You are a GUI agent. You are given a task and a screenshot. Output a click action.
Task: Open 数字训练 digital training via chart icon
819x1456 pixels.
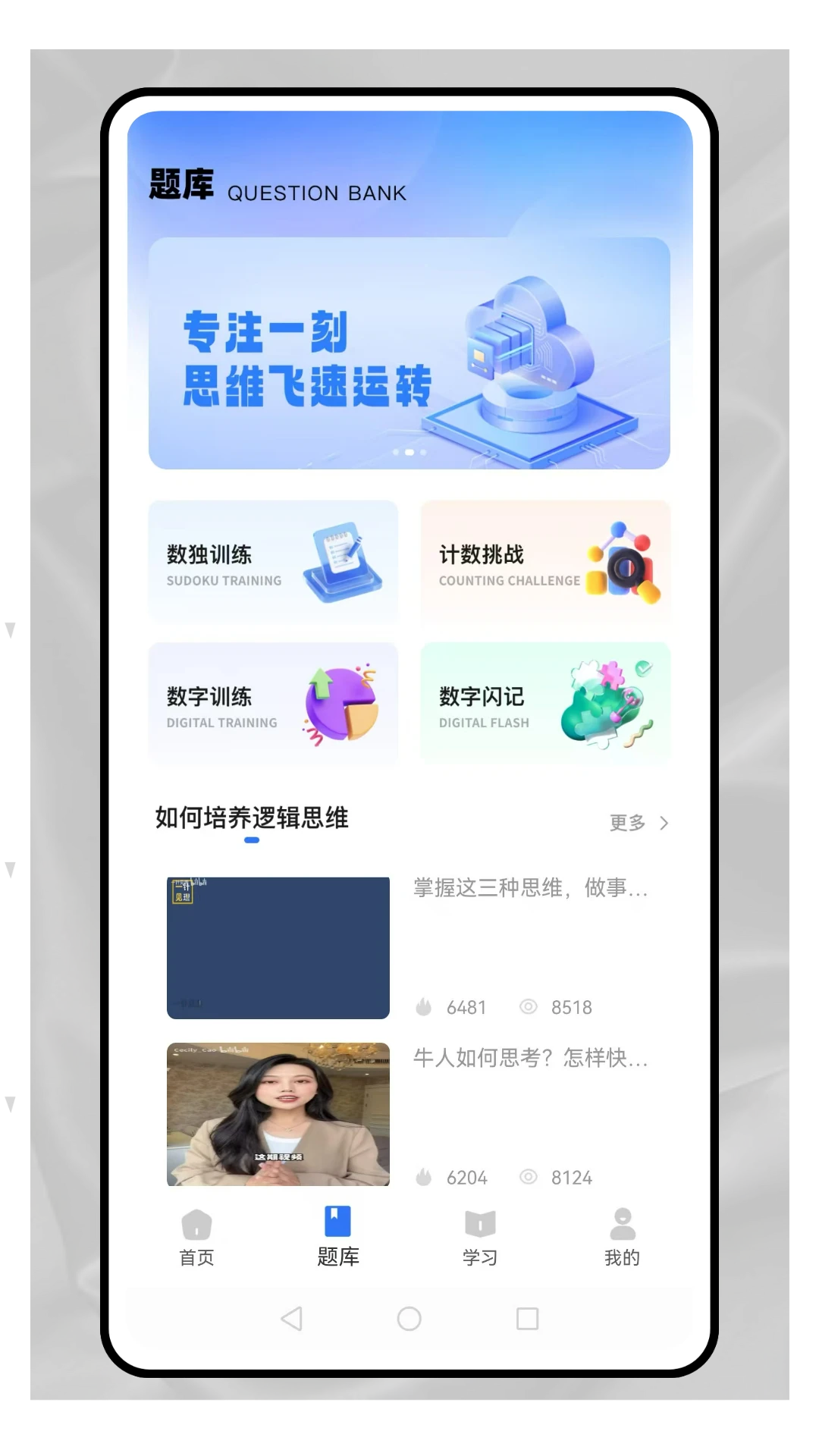(x=342, y=705)
